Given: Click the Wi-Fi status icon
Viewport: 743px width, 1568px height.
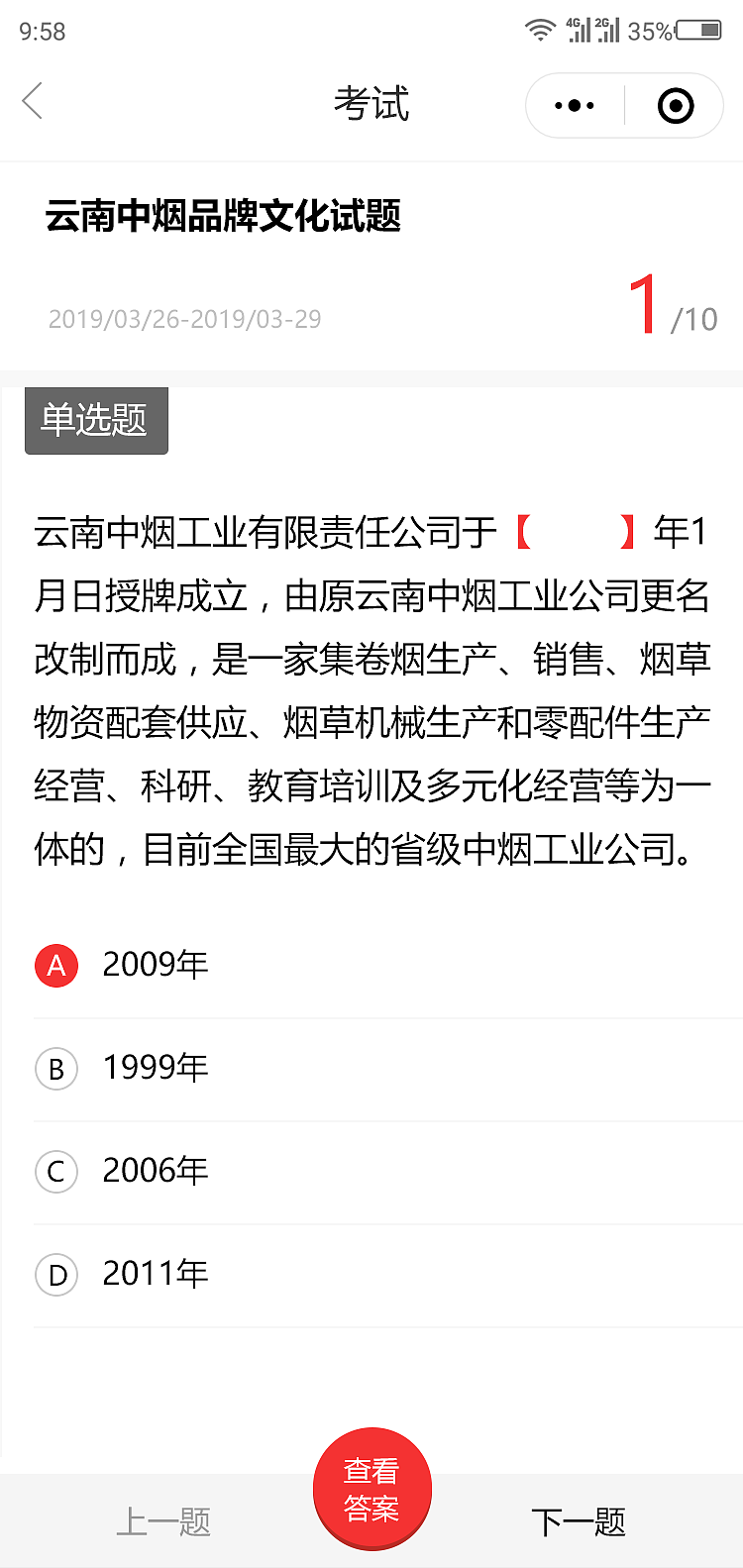Looking at the screenshot, I should [540, 31].
